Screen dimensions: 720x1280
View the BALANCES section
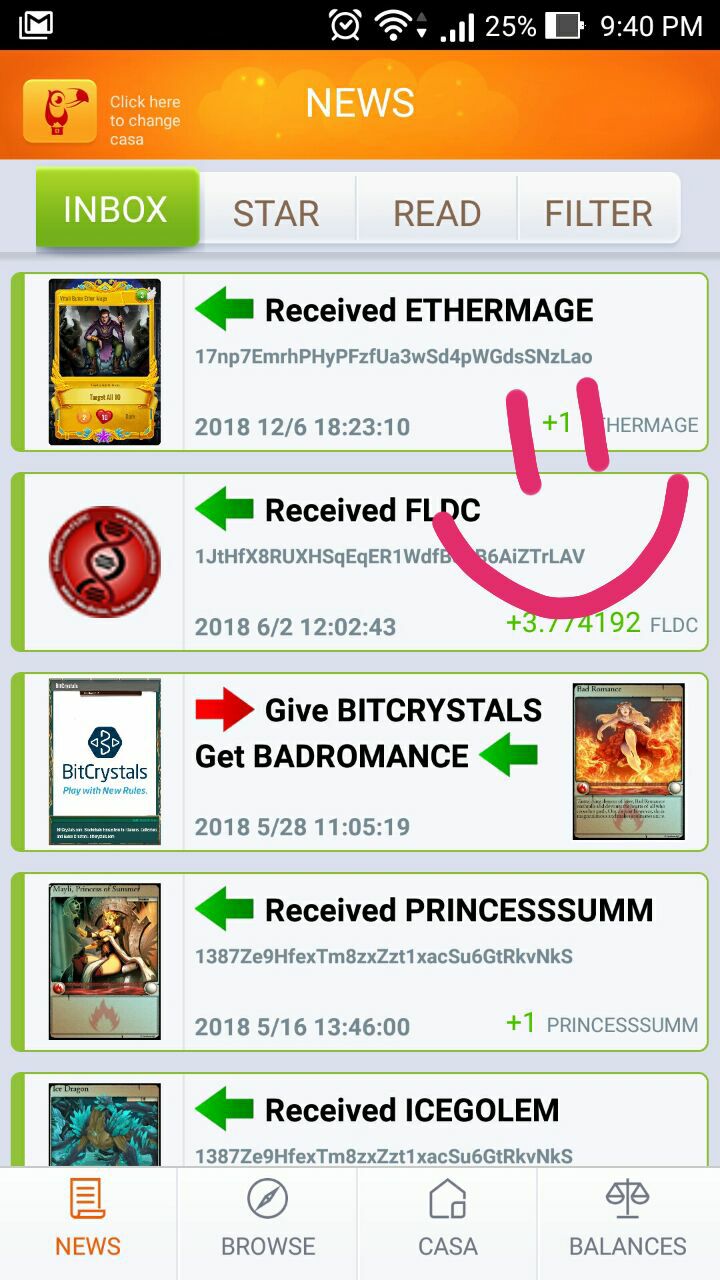(628, 1222)
